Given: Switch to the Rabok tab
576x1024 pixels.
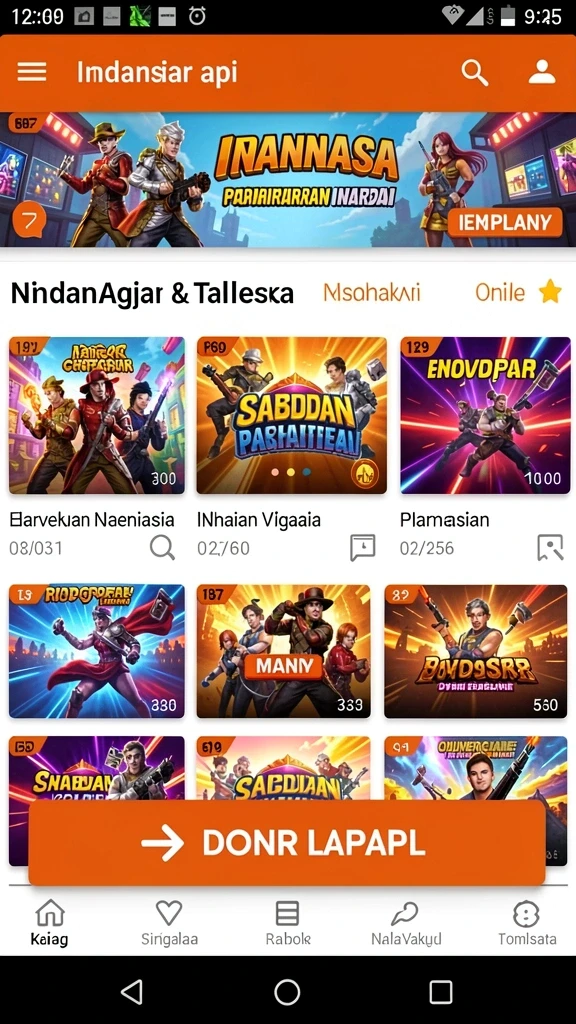Looking at the screenshot, I should click(287, 923).
